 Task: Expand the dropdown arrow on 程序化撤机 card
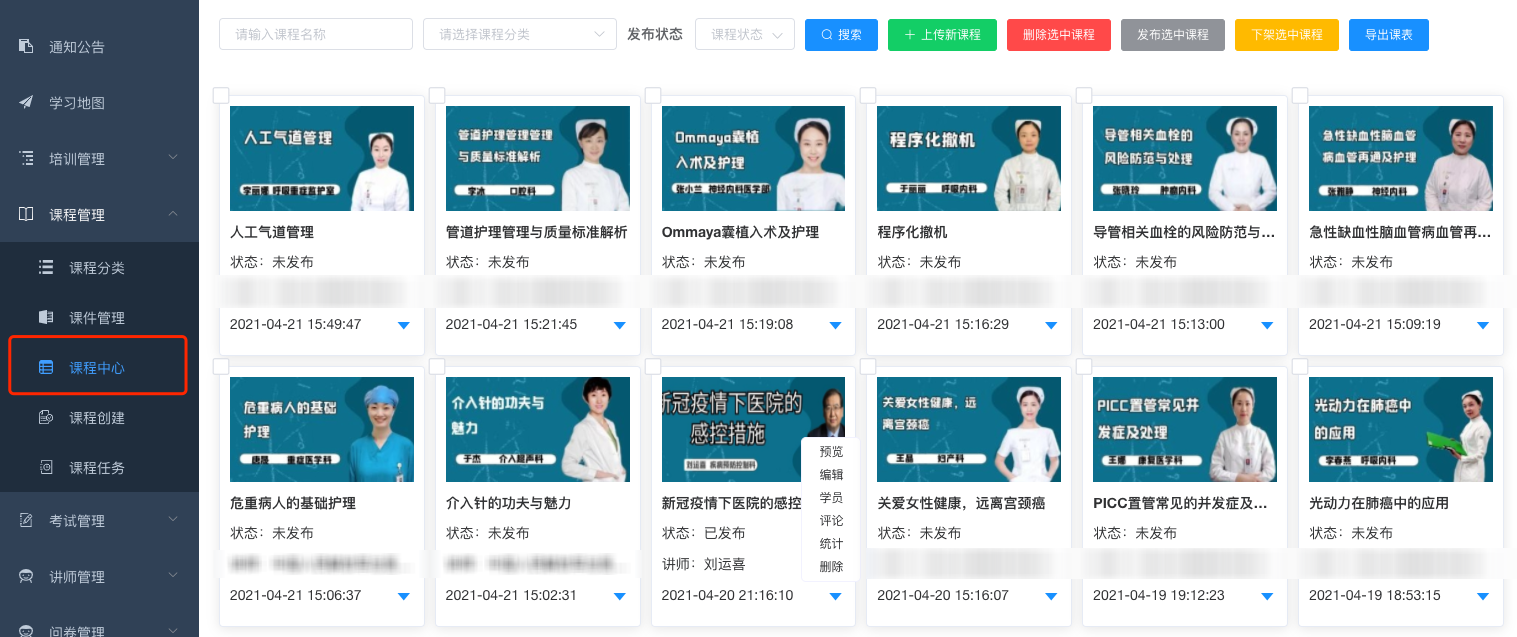[1051, 325]
